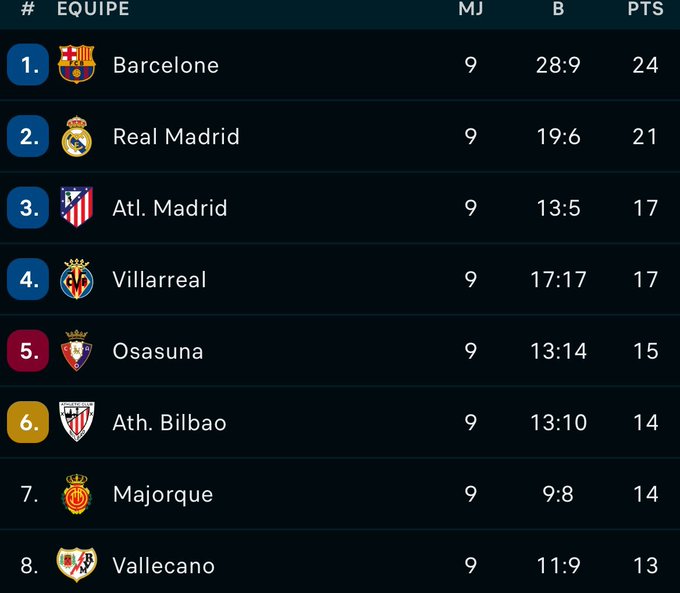Open the Real Madrid team row
This screenshot has height=593, width=680.
click(176, 137)
